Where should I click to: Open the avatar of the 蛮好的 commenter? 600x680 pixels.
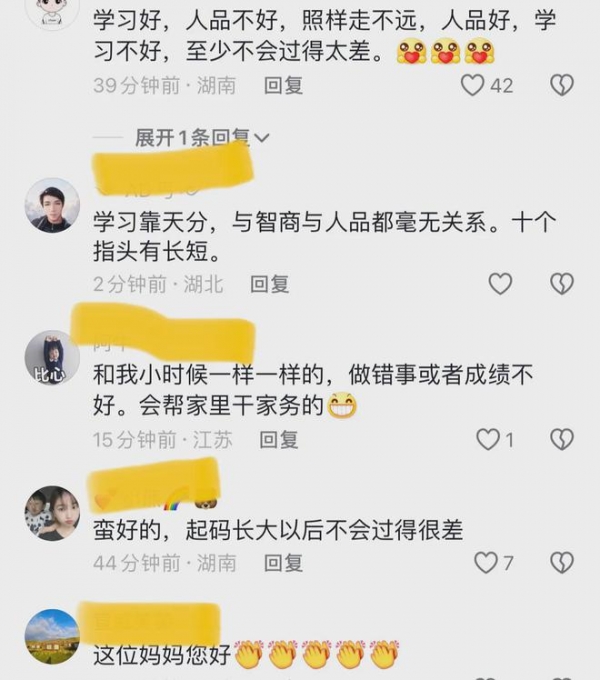51,514
